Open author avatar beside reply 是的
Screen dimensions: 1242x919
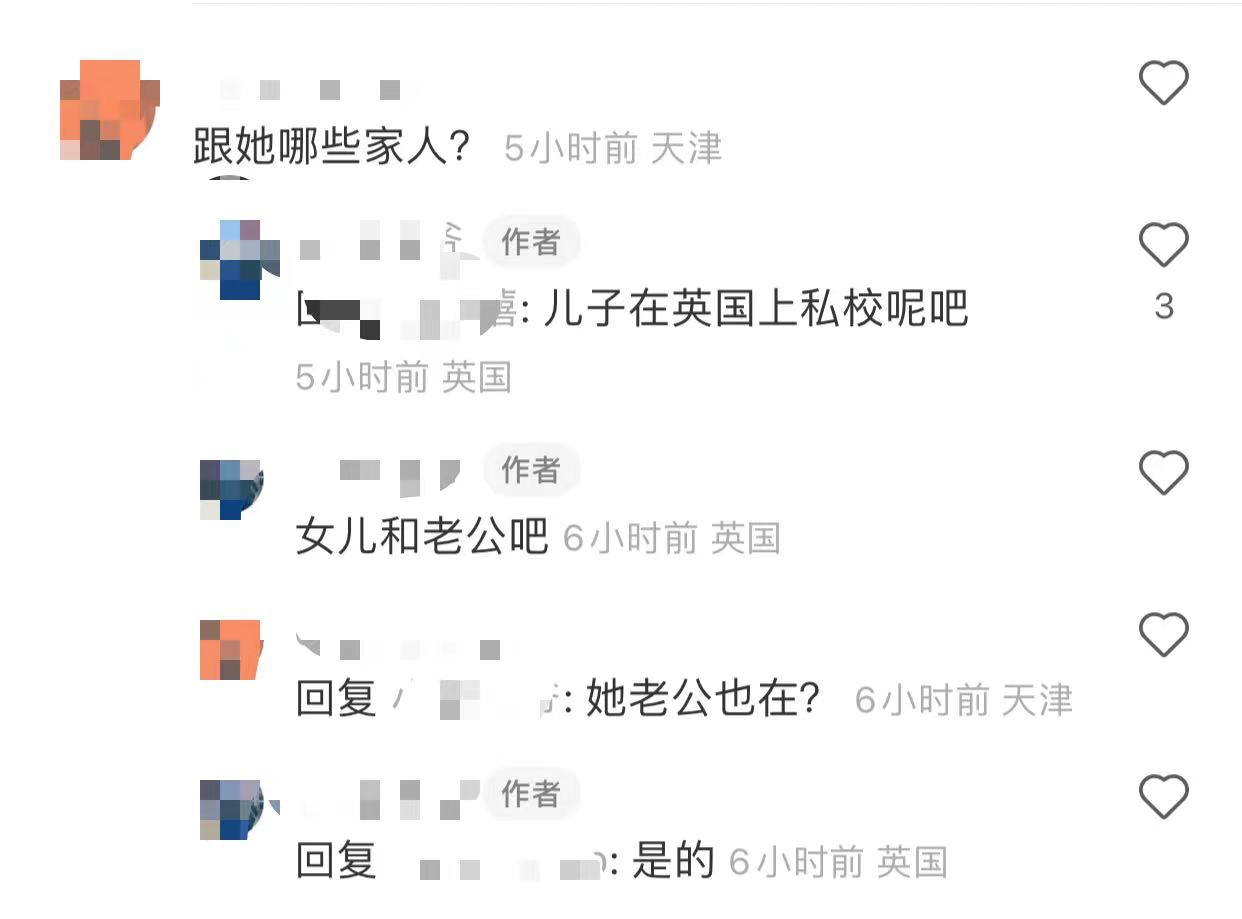coord(232,810)
